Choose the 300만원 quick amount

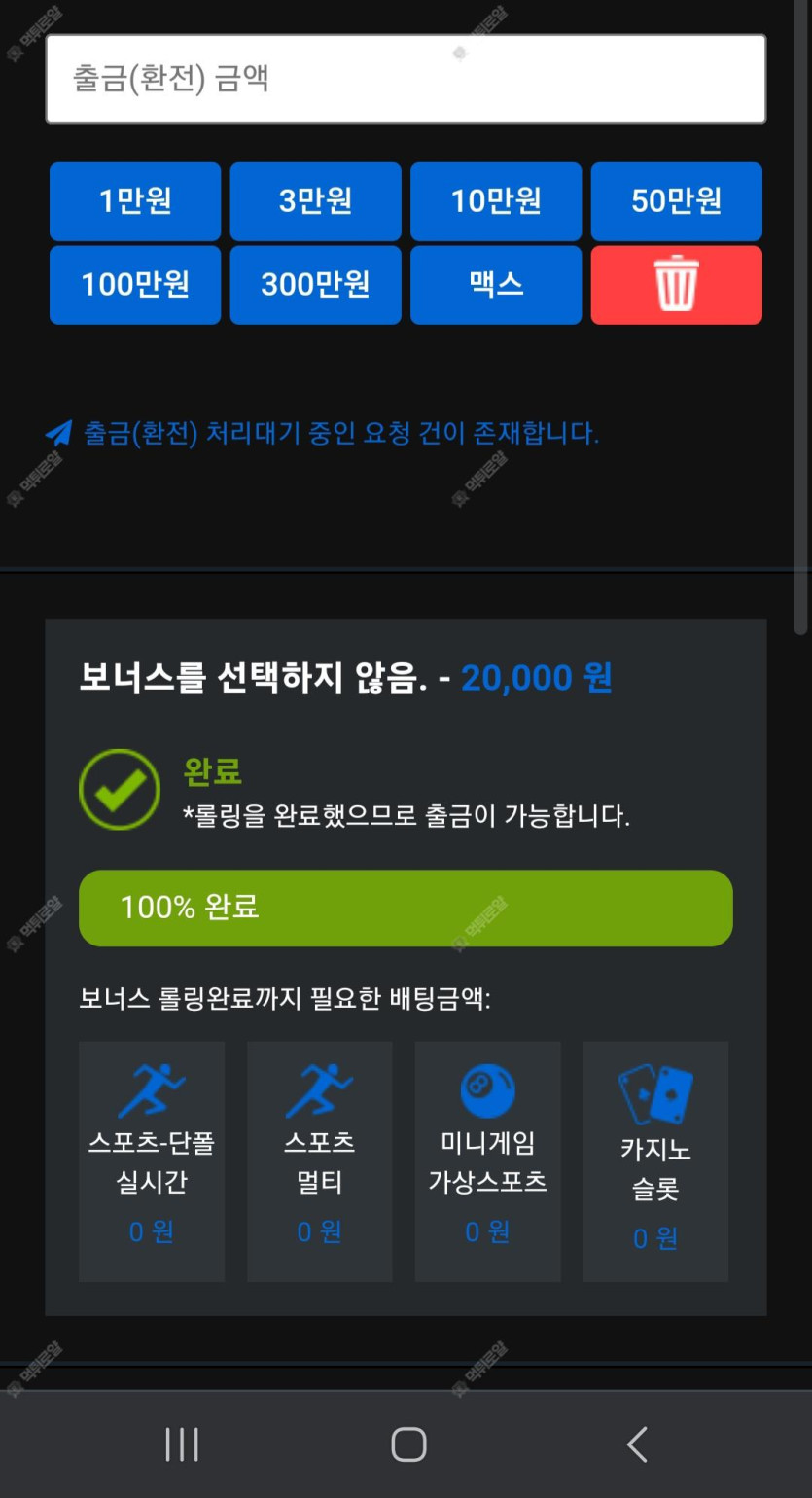pos(315,285)
